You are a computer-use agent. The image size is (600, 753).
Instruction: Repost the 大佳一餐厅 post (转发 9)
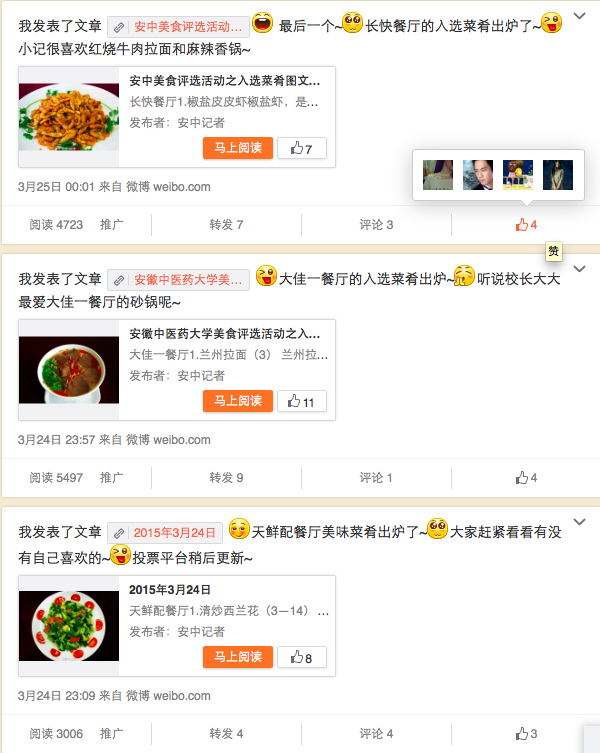point(226,478)
